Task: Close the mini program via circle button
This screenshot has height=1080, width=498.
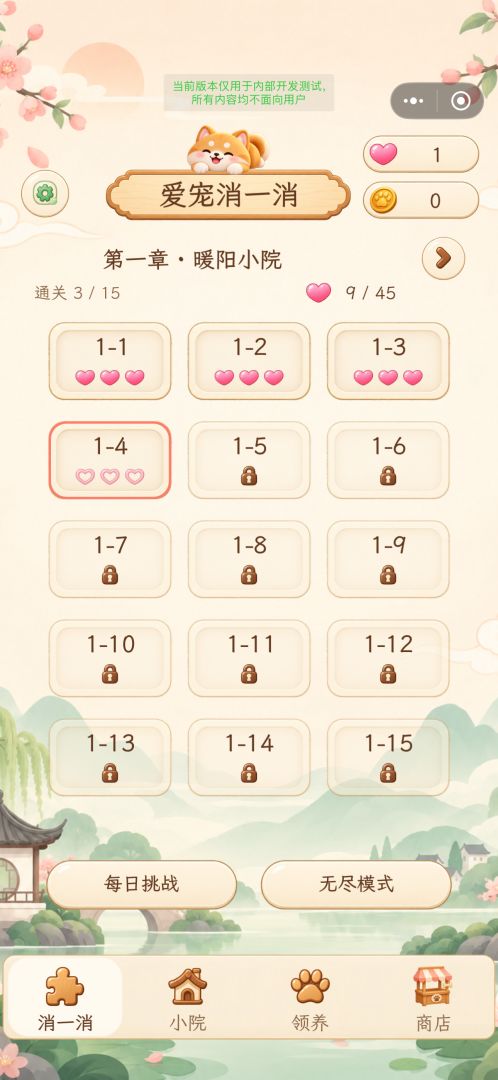Action: click(x=460, y=101)
